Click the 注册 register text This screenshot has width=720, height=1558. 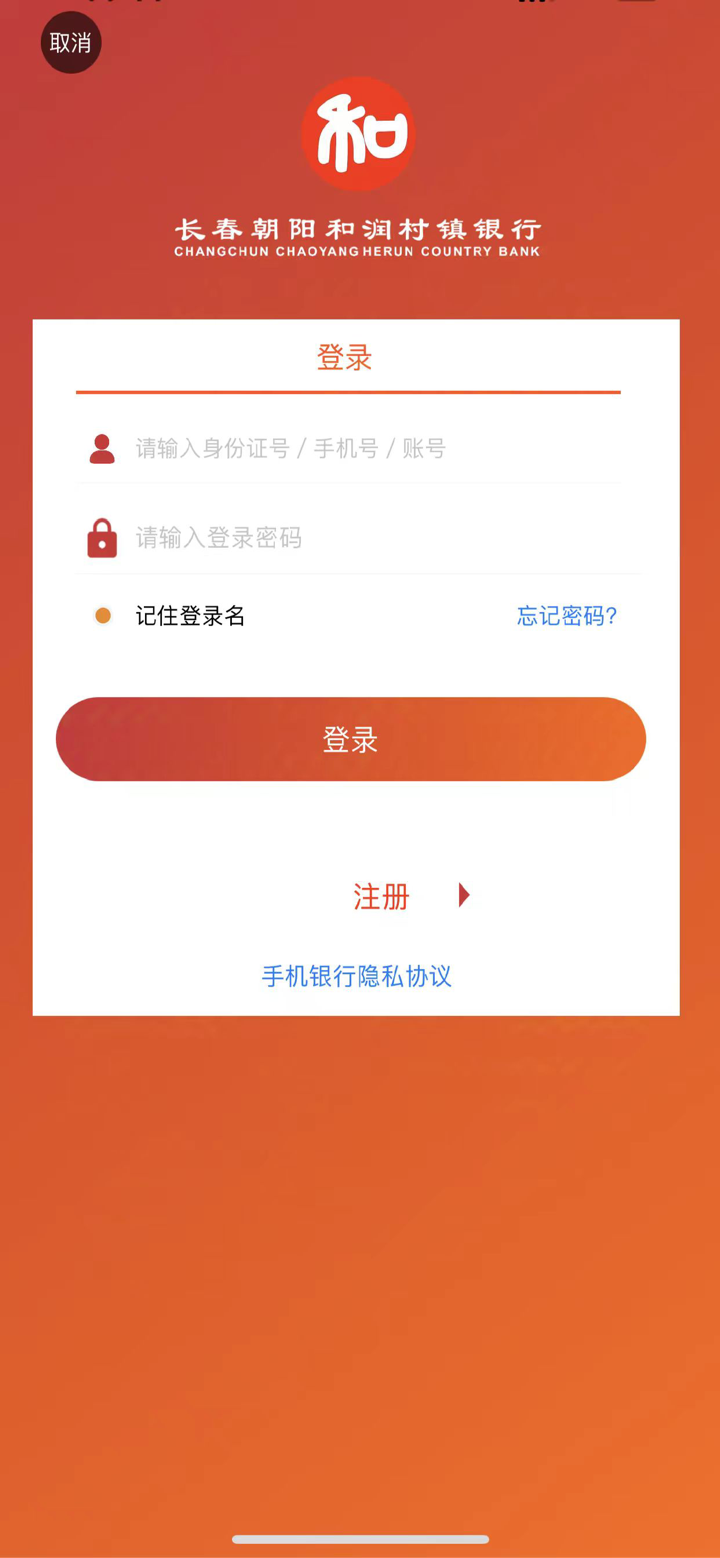click(x=380, y=897)
